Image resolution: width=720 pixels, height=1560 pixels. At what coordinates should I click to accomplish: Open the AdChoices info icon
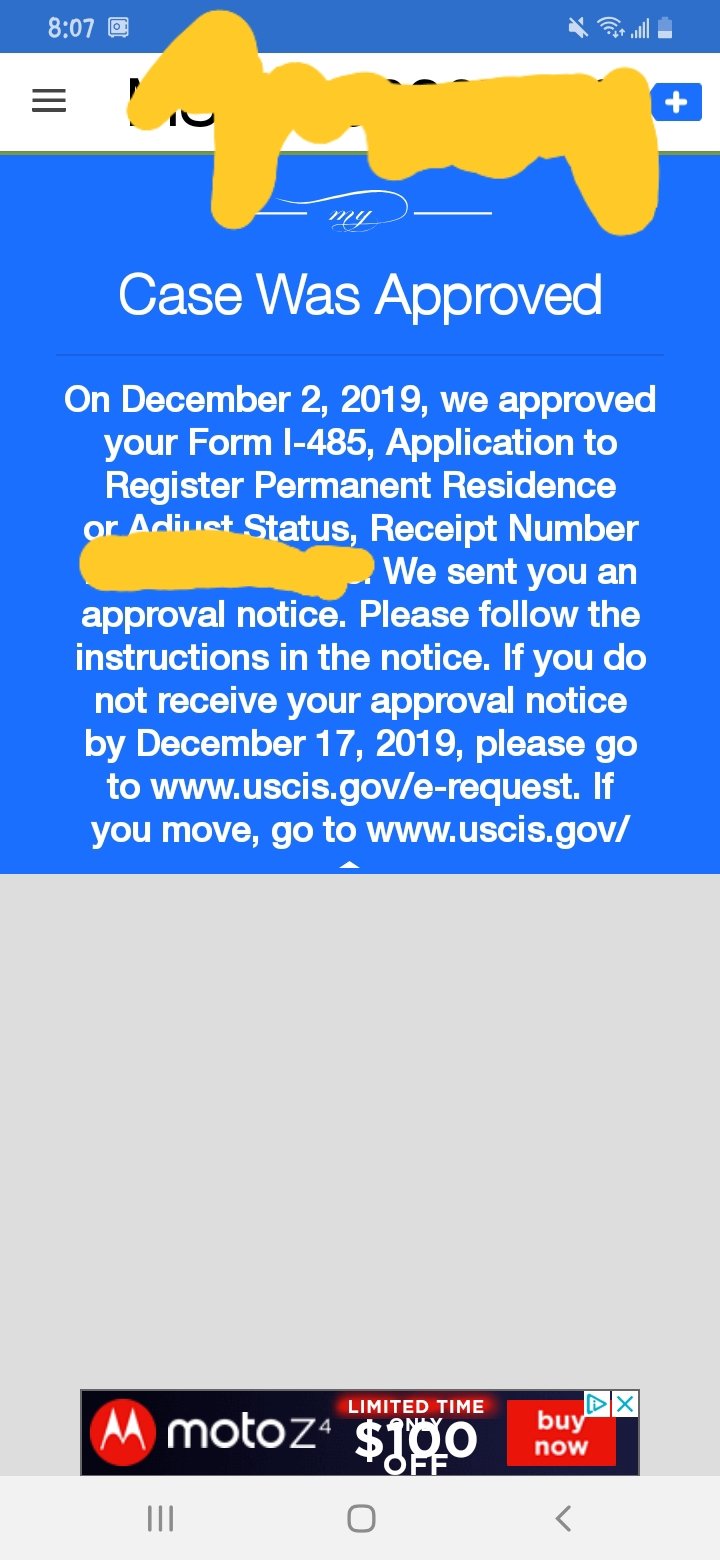point(597,1404)
